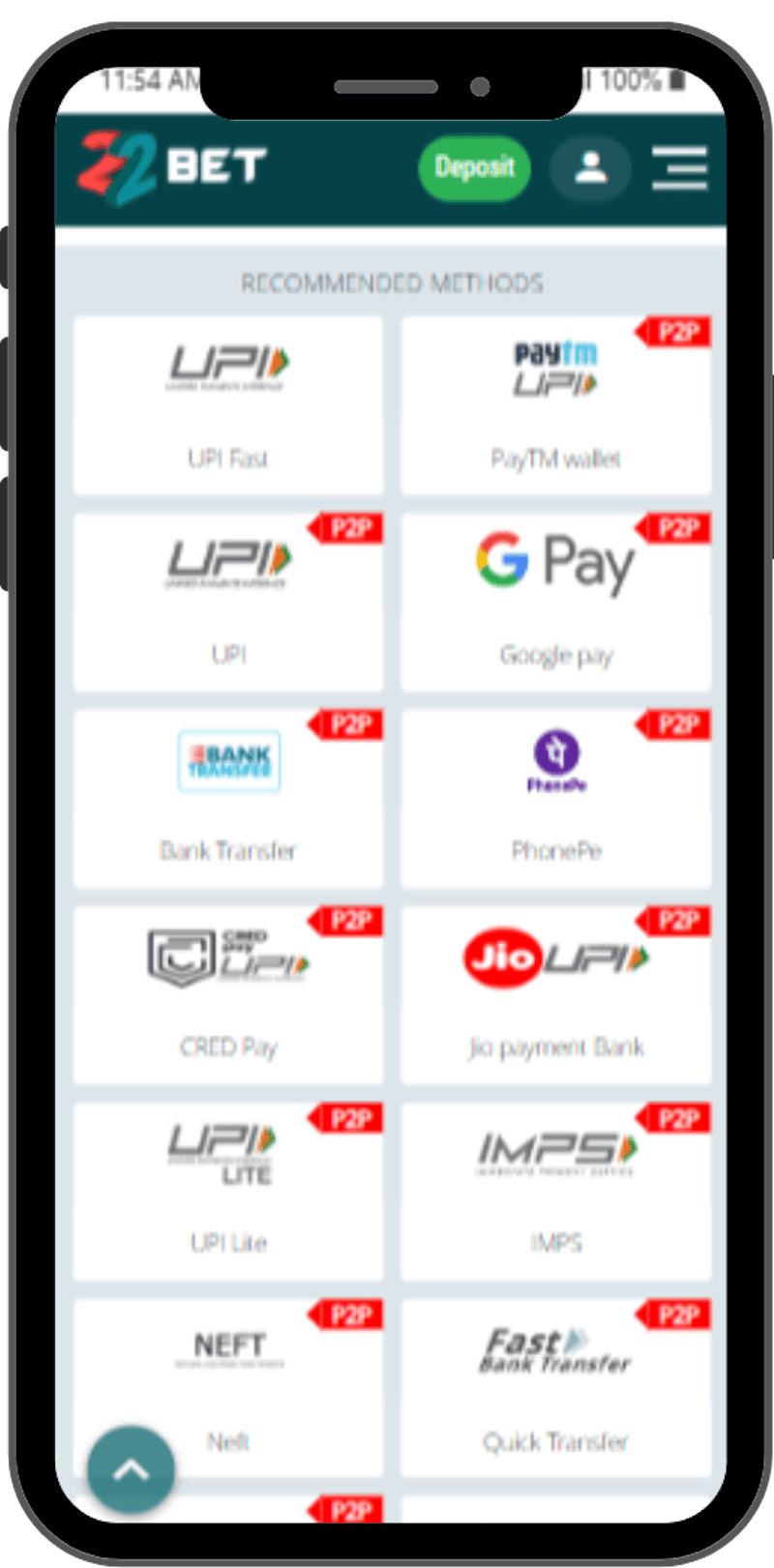The width and height of the screenshot is (774, 1568).
Task: Choose PayTM wallet method
Action: pos(555,405)
